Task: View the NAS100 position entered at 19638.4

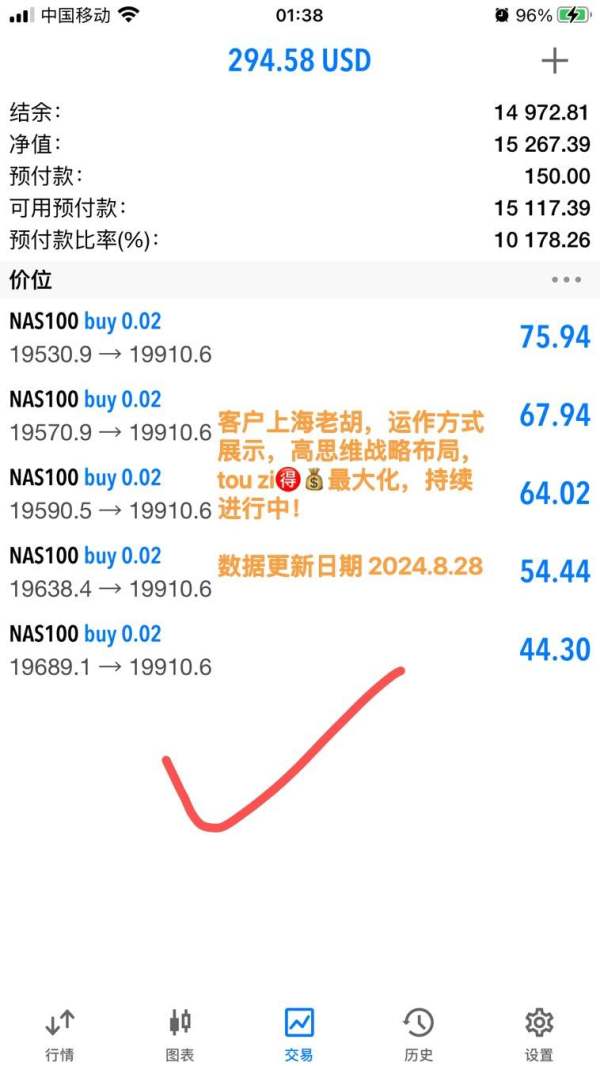Action: click(300, 572)
